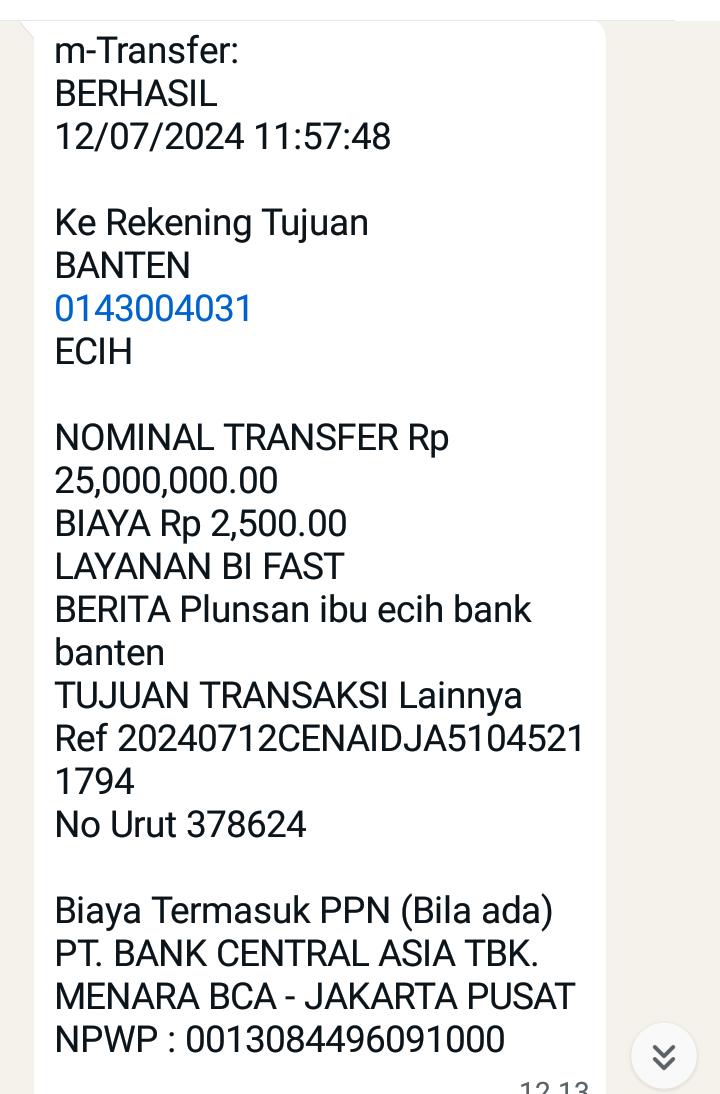
Task: Jump to the latest message with the down arrows
Action: pos(664,1056)
